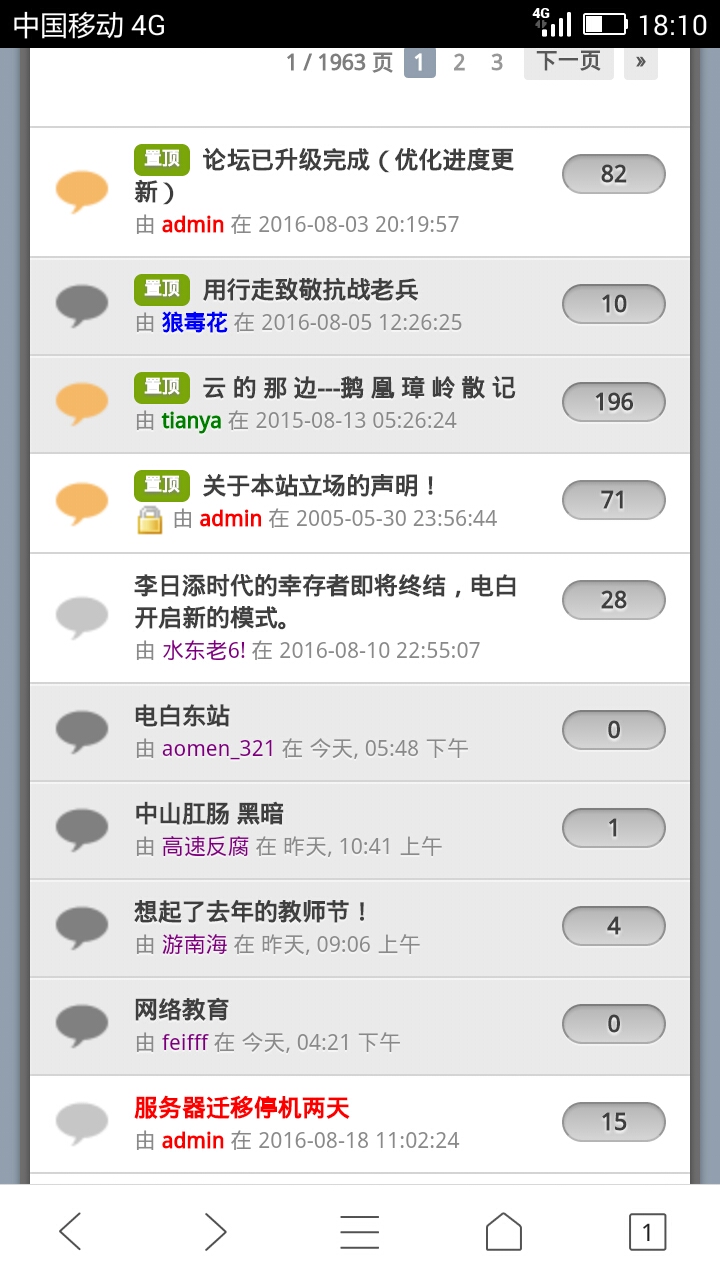Open the browser tabs switcher
The width and height of the screenshot is (720, 1280).
tap(647, 1232)
